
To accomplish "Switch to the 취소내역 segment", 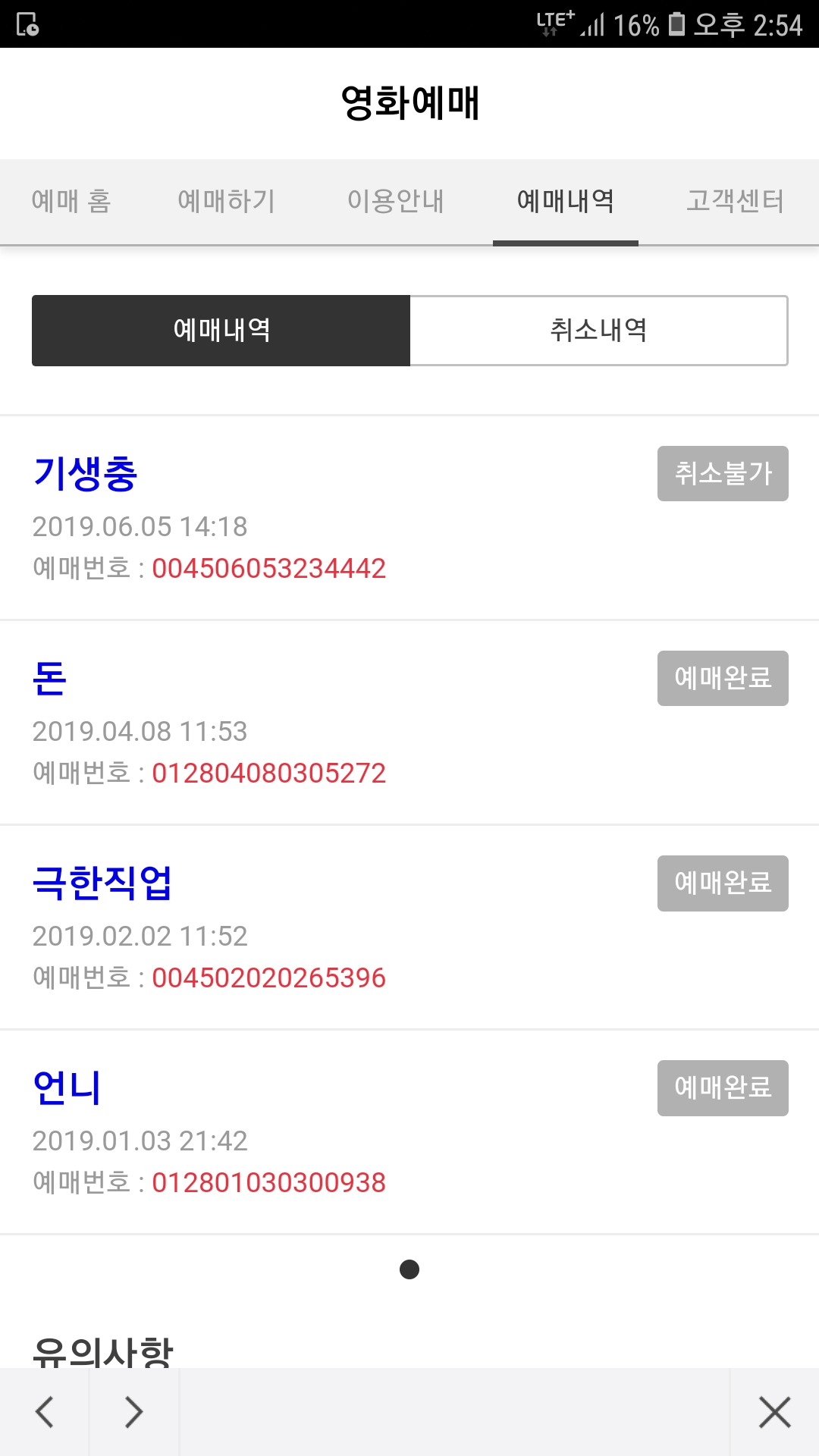I will point(598,331).
